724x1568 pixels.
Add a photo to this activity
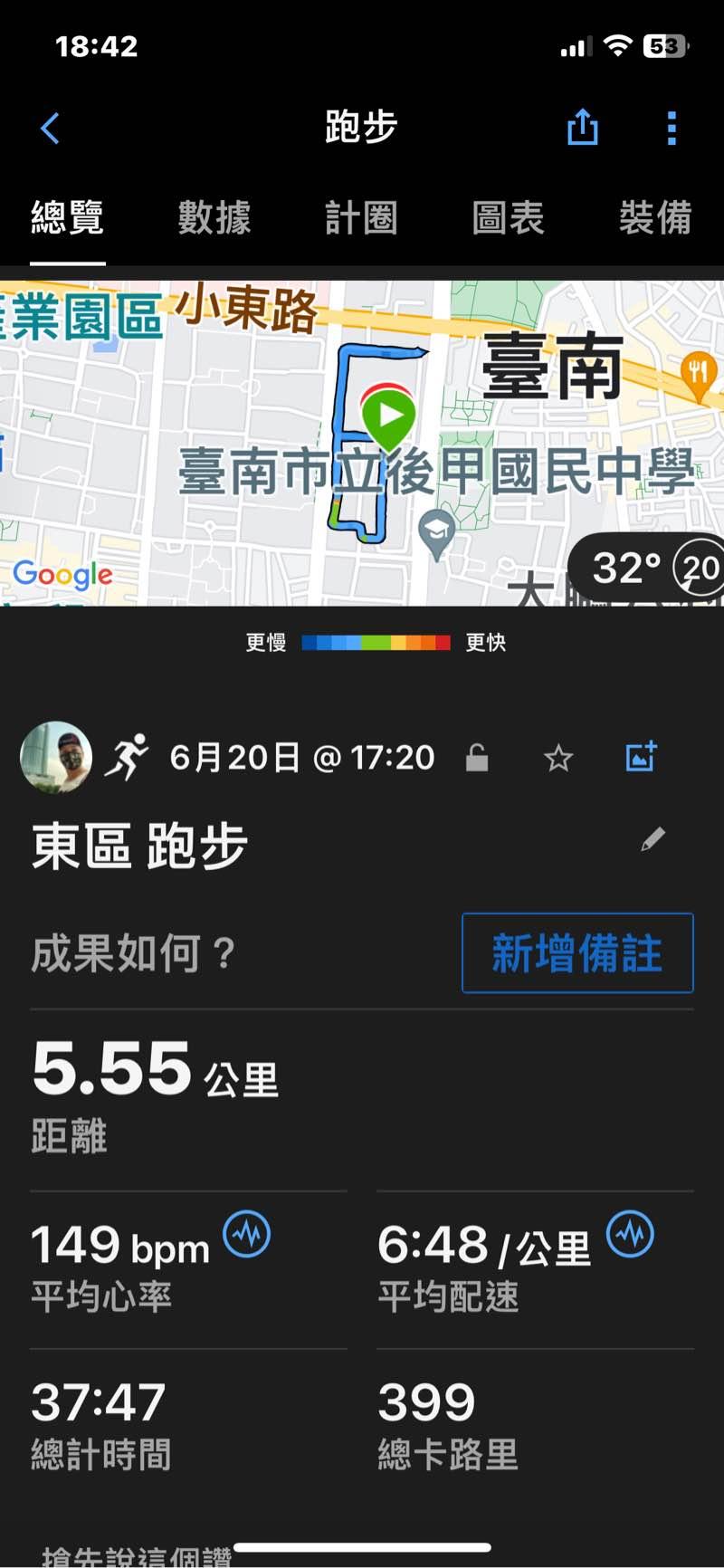coord(641,757)
